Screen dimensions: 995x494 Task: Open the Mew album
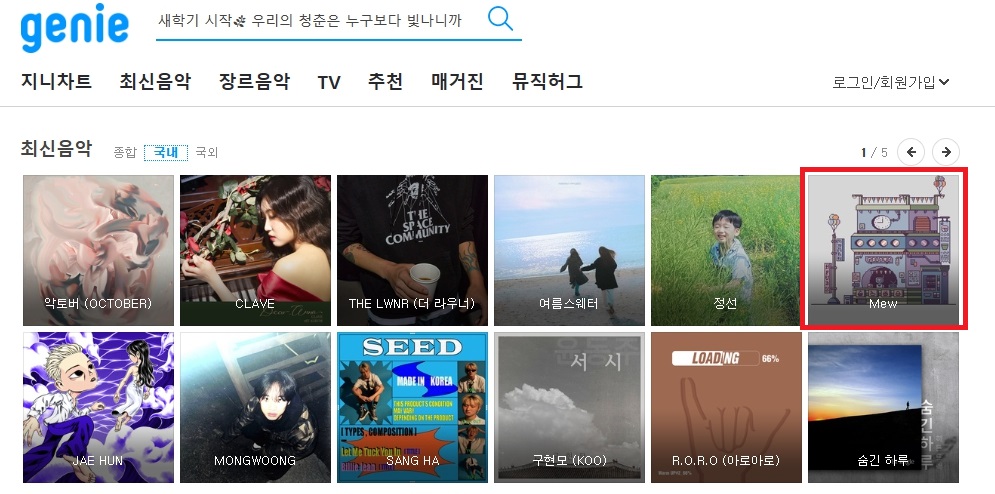[x=883, y=250]
